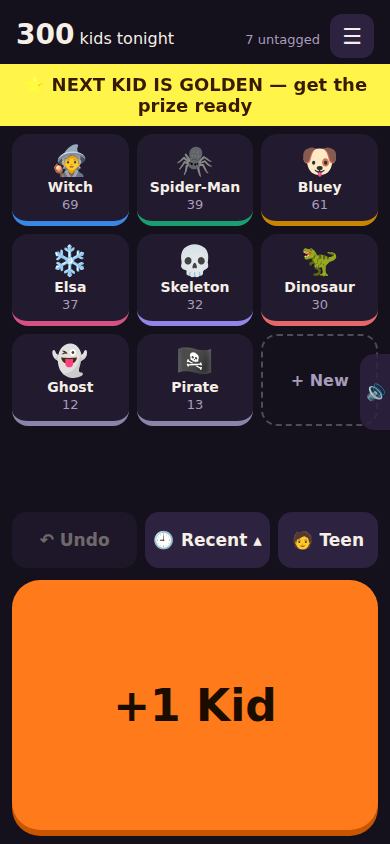Screen dimensions: 390x844
Task: Count an Elsa costume
Action: (70, 280)
